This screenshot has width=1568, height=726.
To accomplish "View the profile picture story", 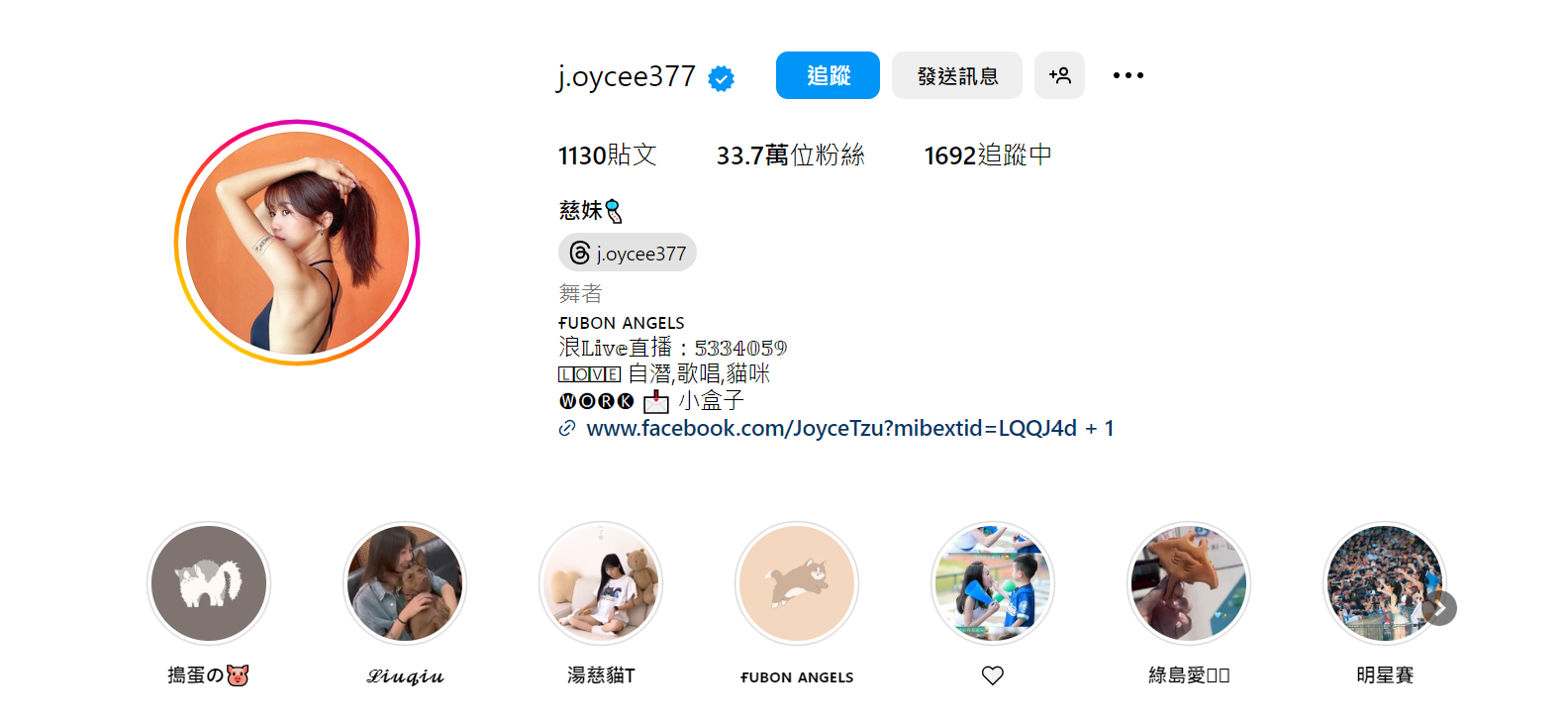I will (297, 243).
